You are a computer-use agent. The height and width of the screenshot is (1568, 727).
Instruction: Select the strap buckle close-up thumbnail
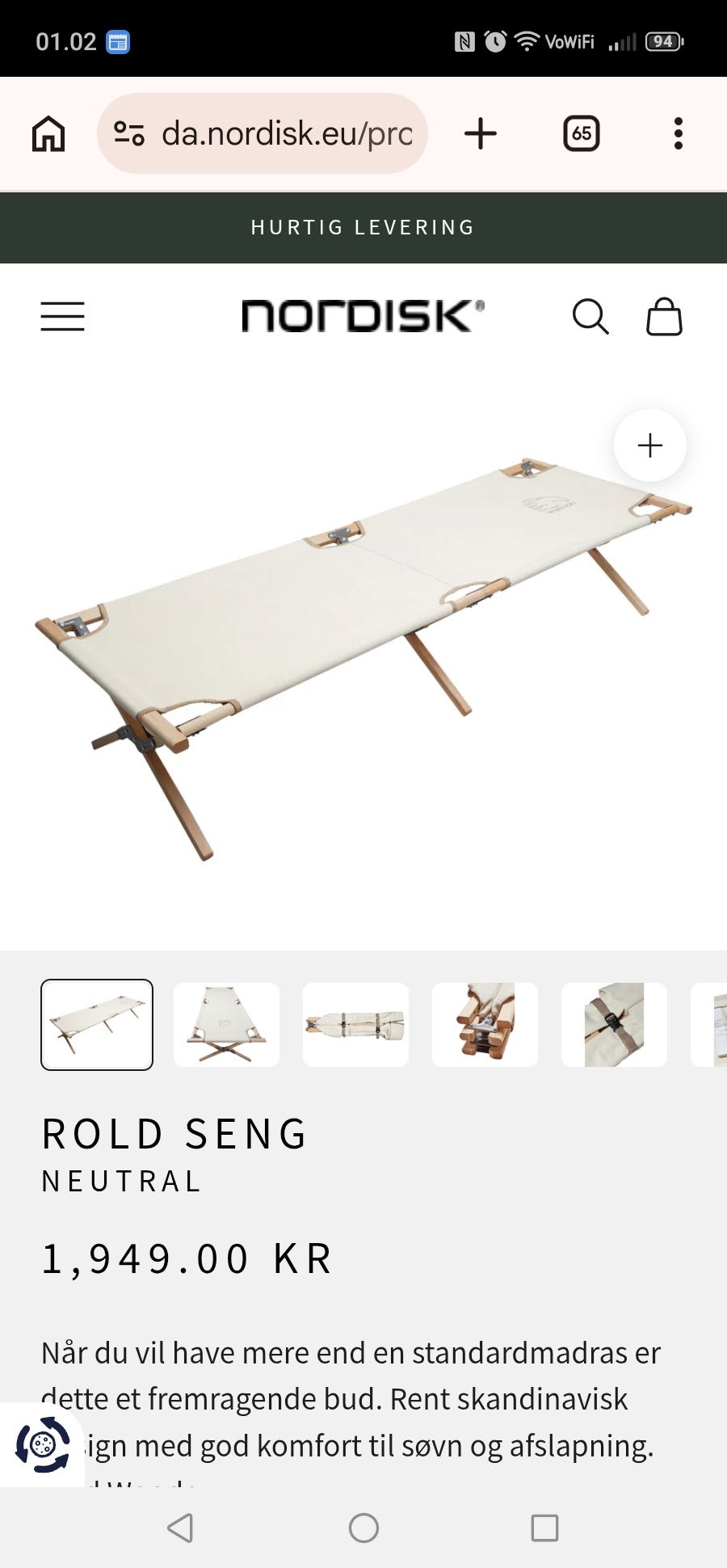(x=614, y=1025)
